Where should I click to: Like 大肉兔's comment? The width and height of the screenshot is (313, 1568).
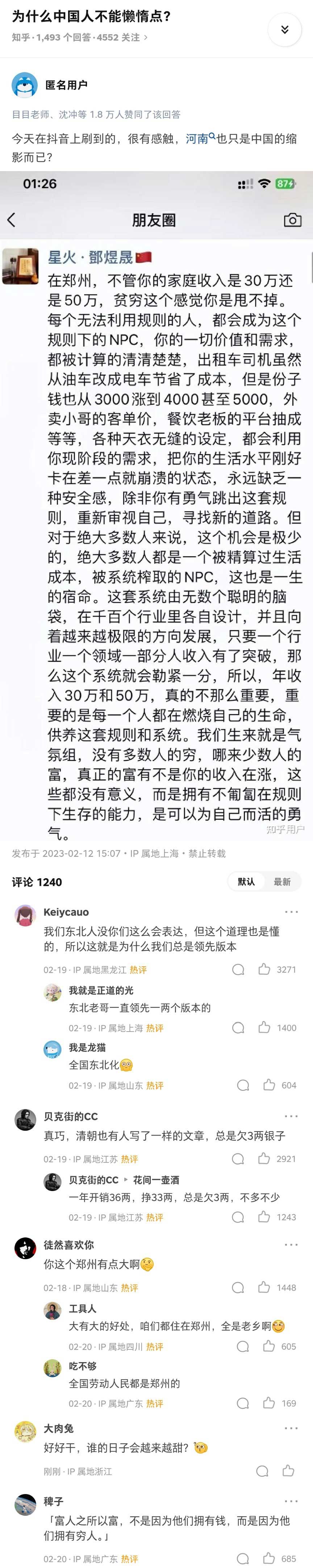[288, 1471]
